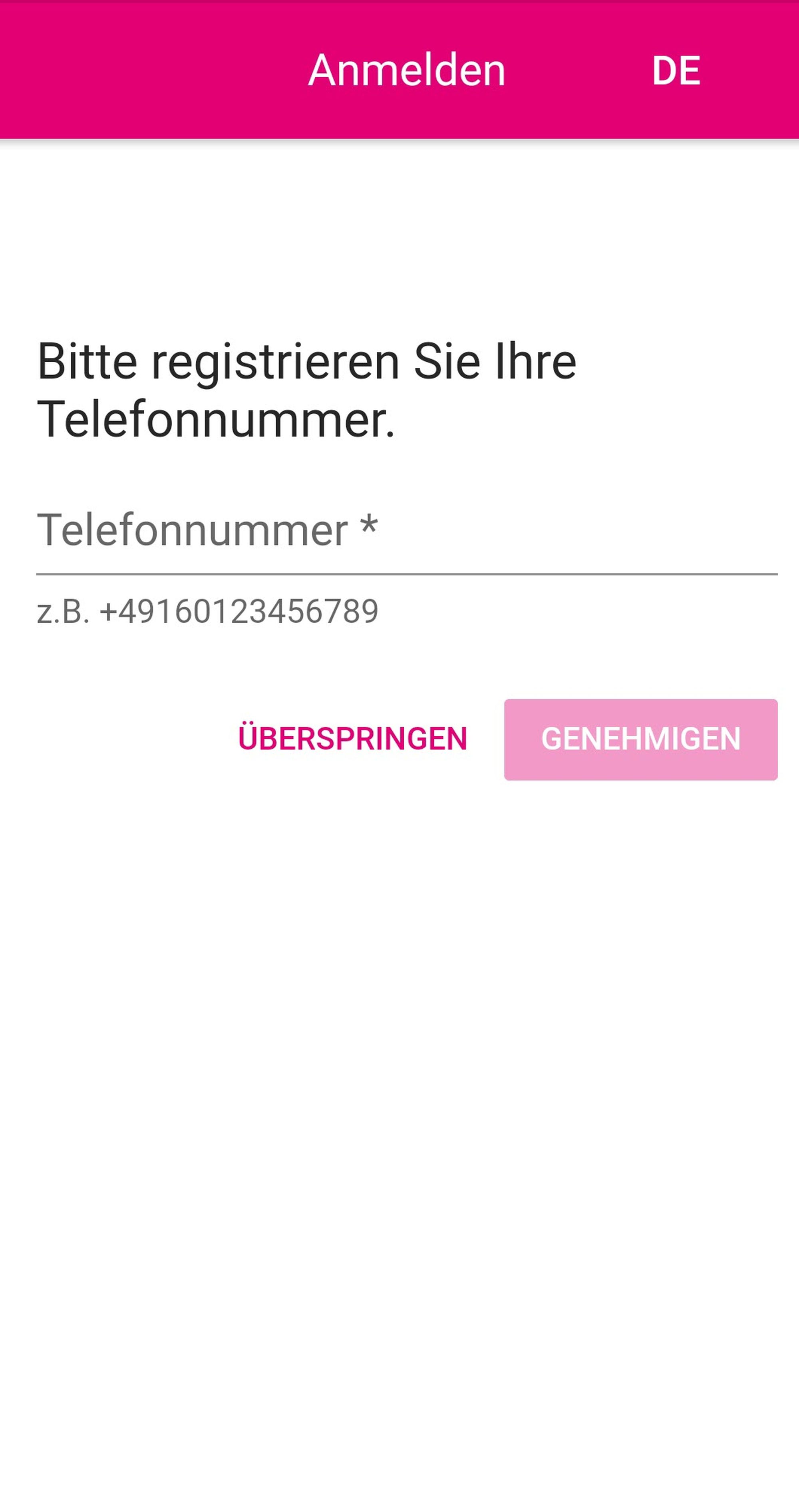Screen dimensions: 799x1512
Task: Skip registration via Überspringen
Action: [x=352, y=739]
